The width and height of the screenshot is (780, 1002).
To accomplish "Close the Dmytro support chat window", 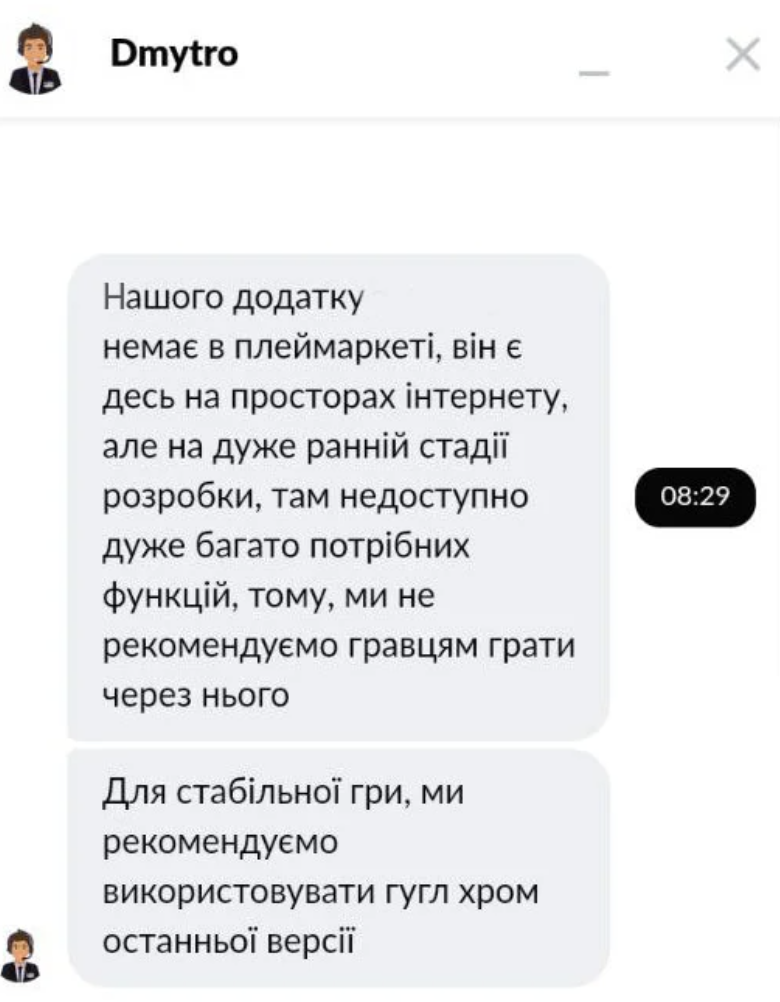I will tap(742, 55).
